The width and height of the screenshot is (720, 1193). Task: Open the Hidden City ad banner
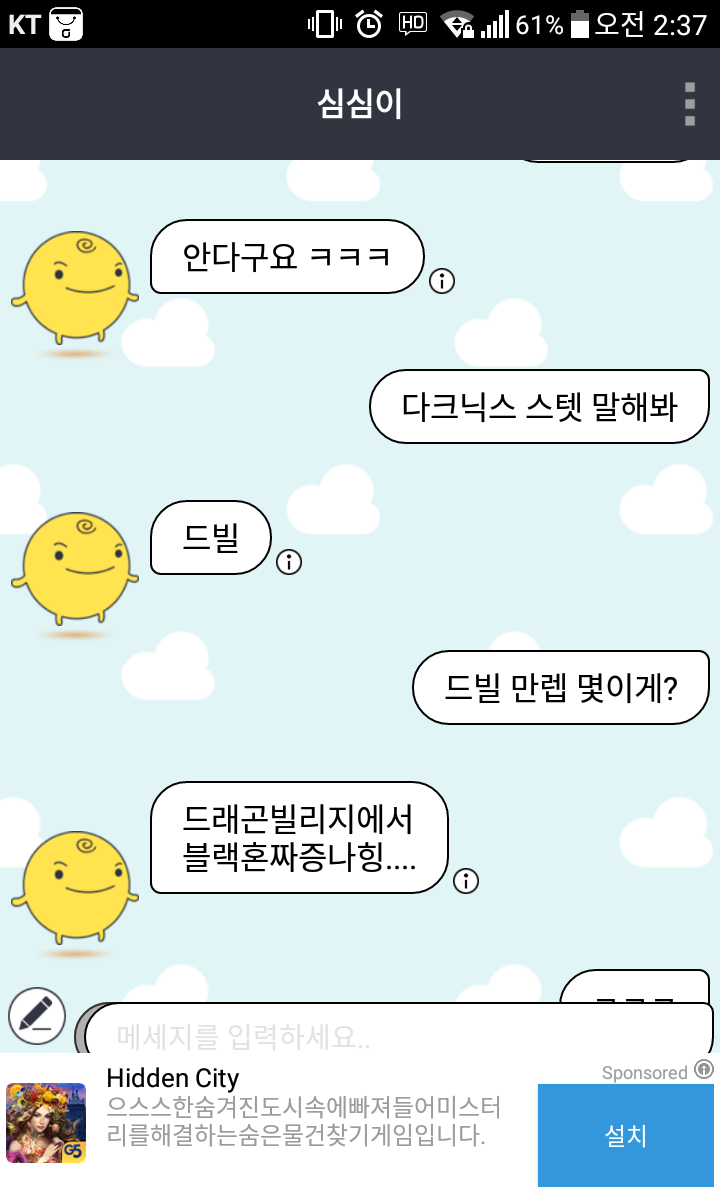[x=300, y=1120]
